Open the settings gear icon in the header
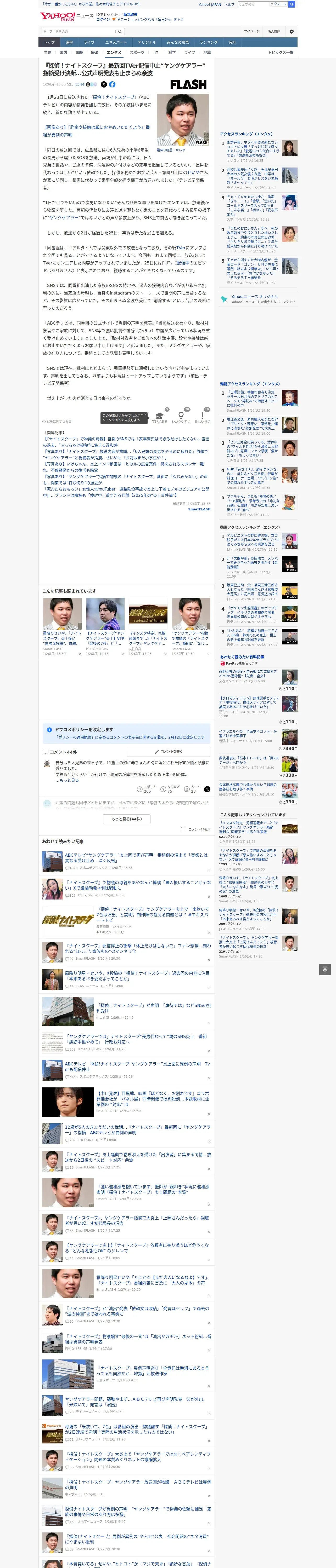This screenshot has height=1568, width=336. pos(292,31)
